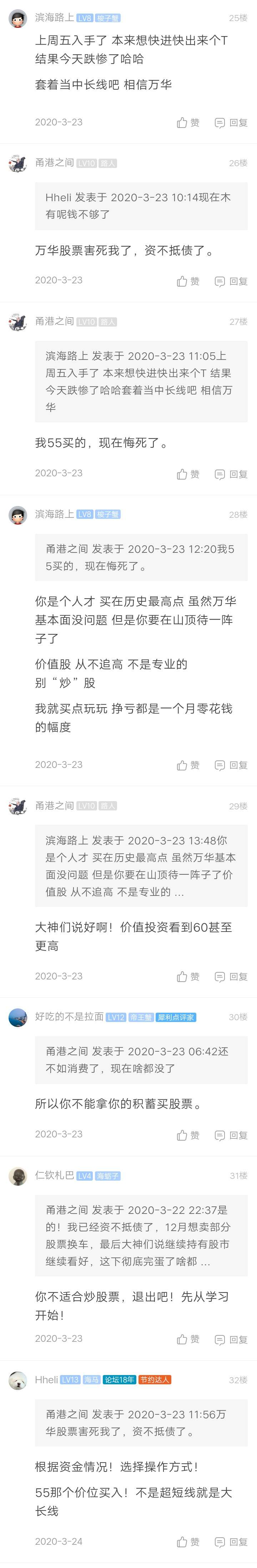Reply to the 26楼 comment

pos(231,281)
